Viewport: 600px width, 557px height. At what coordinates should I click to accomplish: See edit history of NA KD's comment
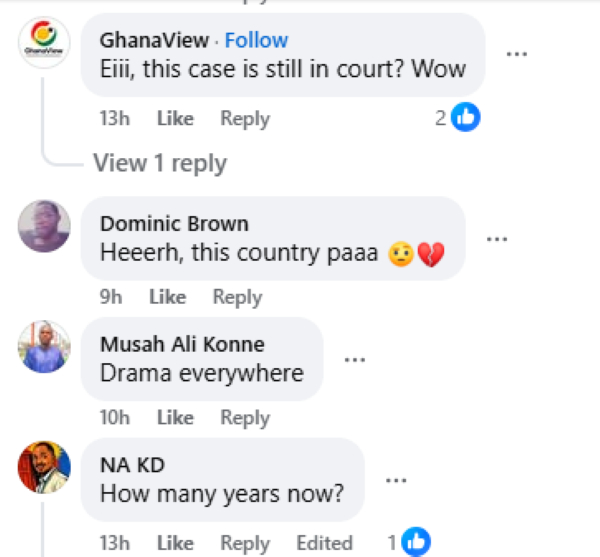(324, 543)
